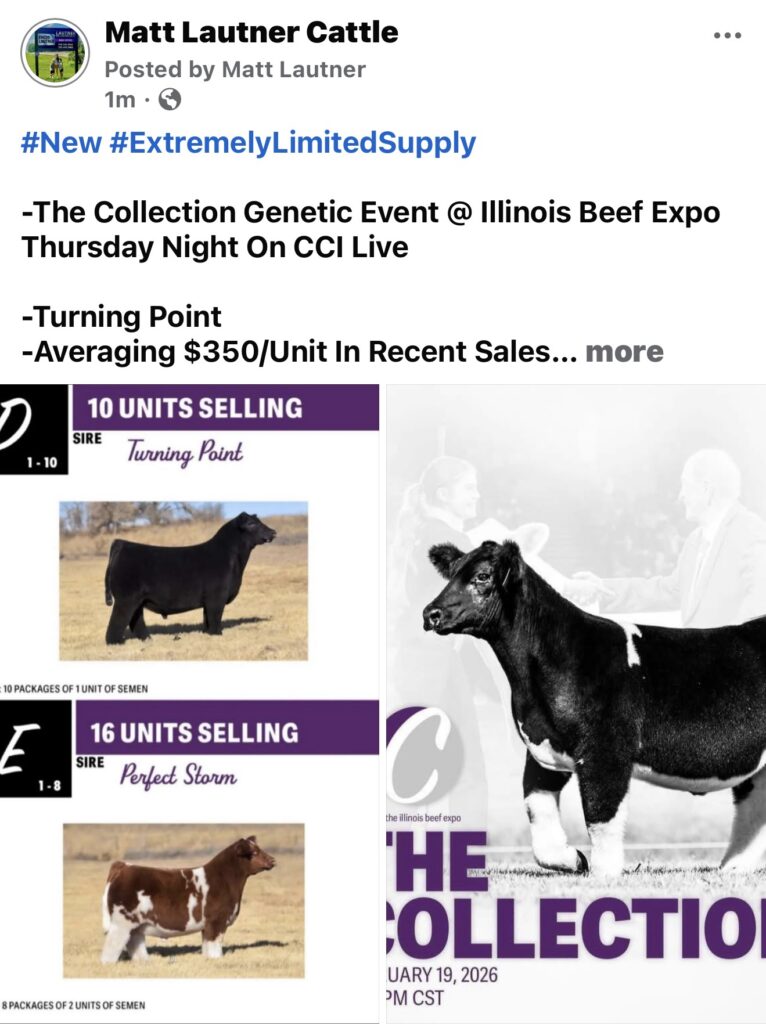This screenshot has width=766, height=1024.
Task: Open Matt Lautner Cattle profile picture
Action: pyautogui.click(x=55, y=52)
